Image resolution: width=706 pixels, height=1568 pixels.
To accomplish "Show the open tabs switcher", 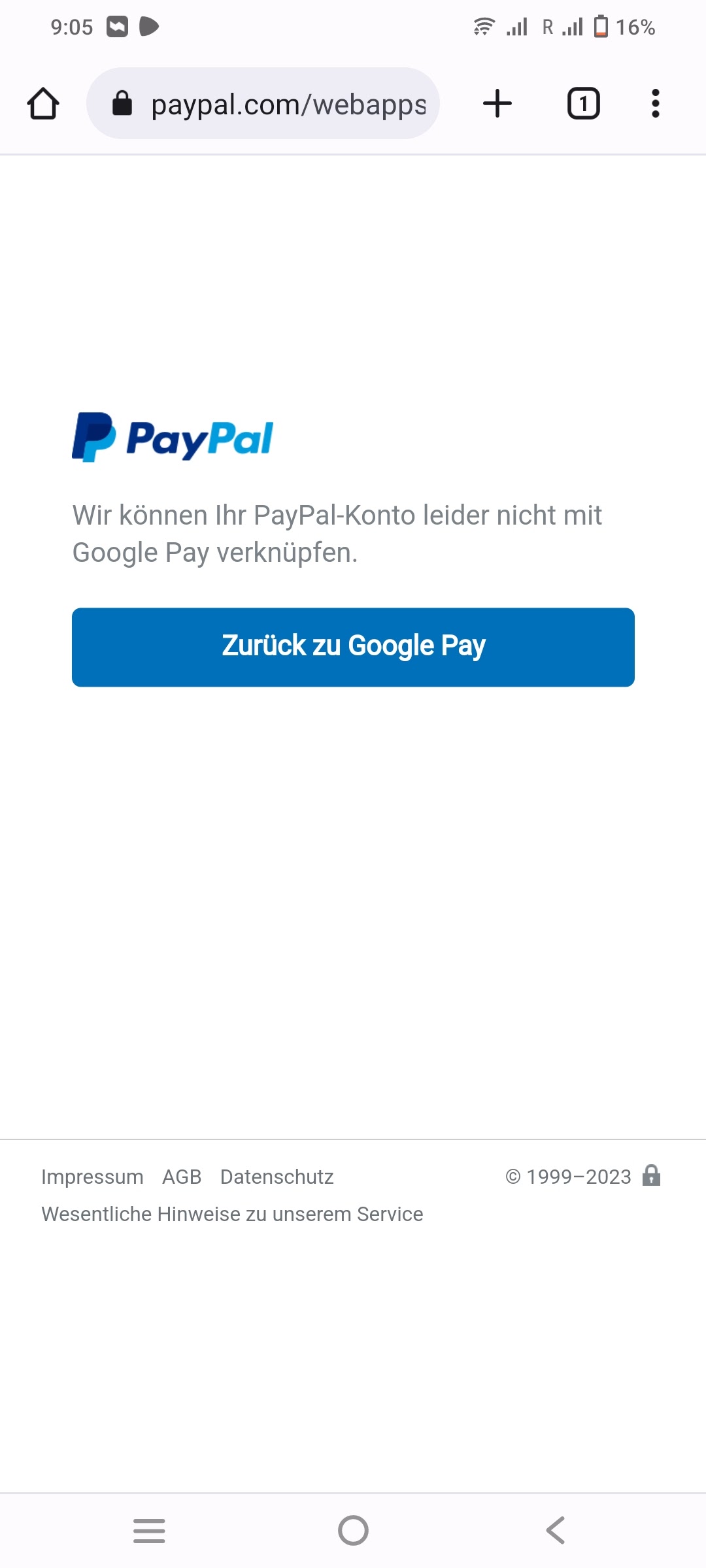I will 583,103.
